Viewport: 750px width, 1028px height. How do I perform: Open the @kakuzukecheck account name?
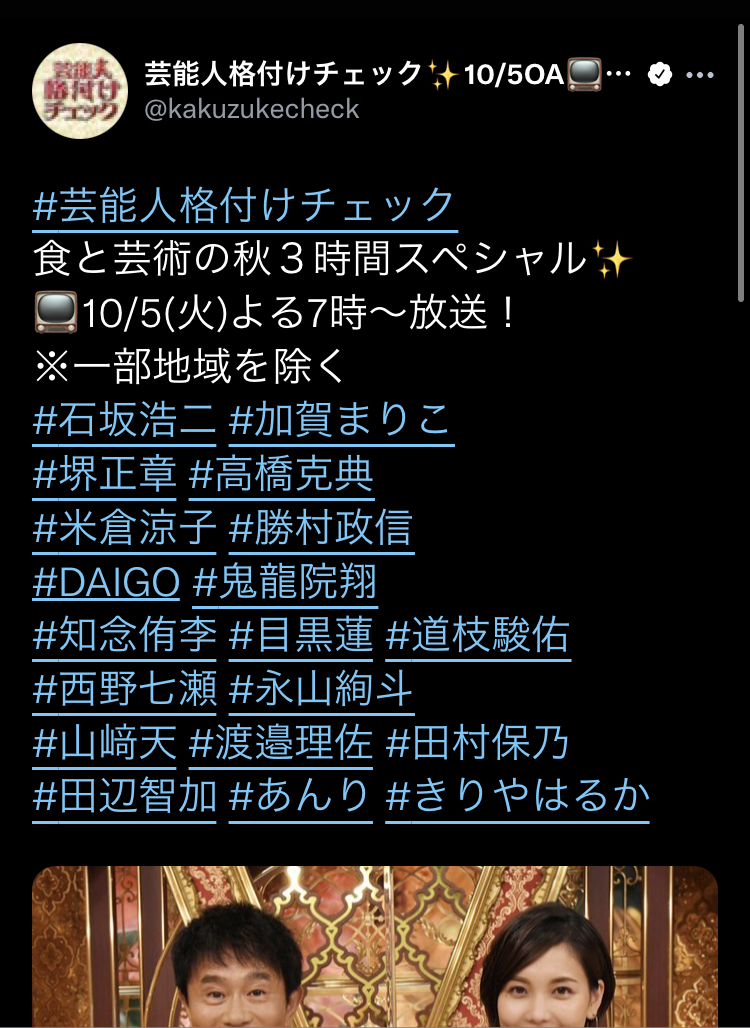tap(252, 109)
